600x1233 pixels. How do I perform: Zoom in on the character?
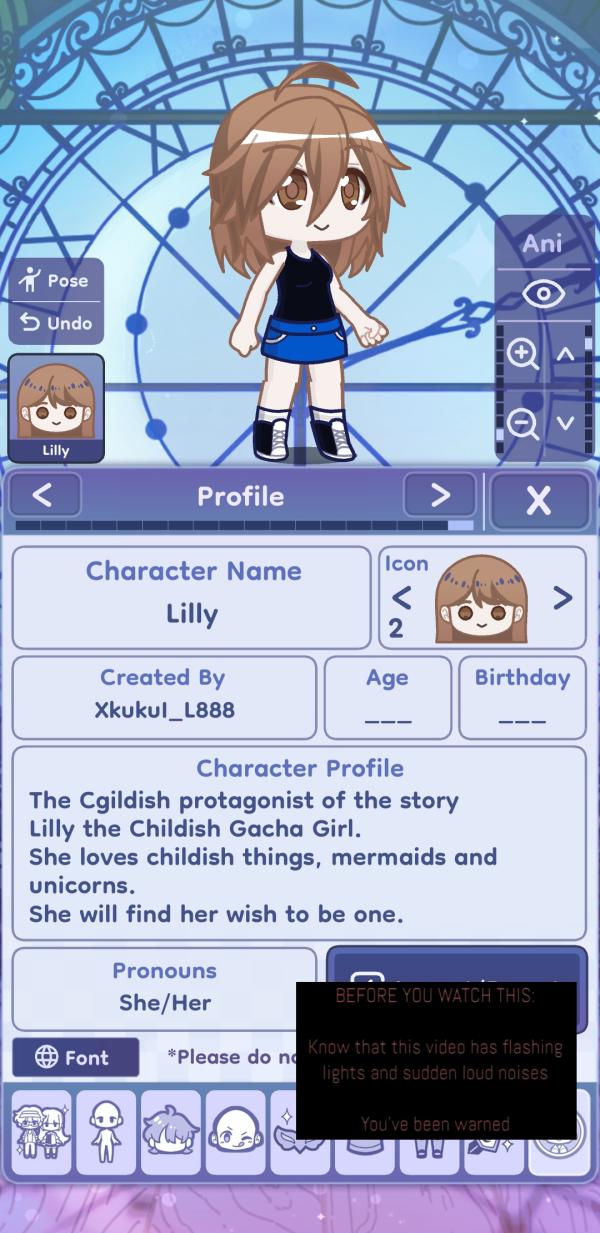pos(522,354)
